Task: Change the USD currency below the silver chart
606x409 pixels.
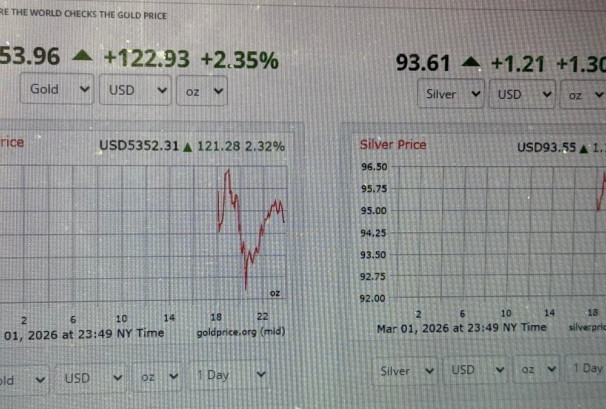Action: 475,370
